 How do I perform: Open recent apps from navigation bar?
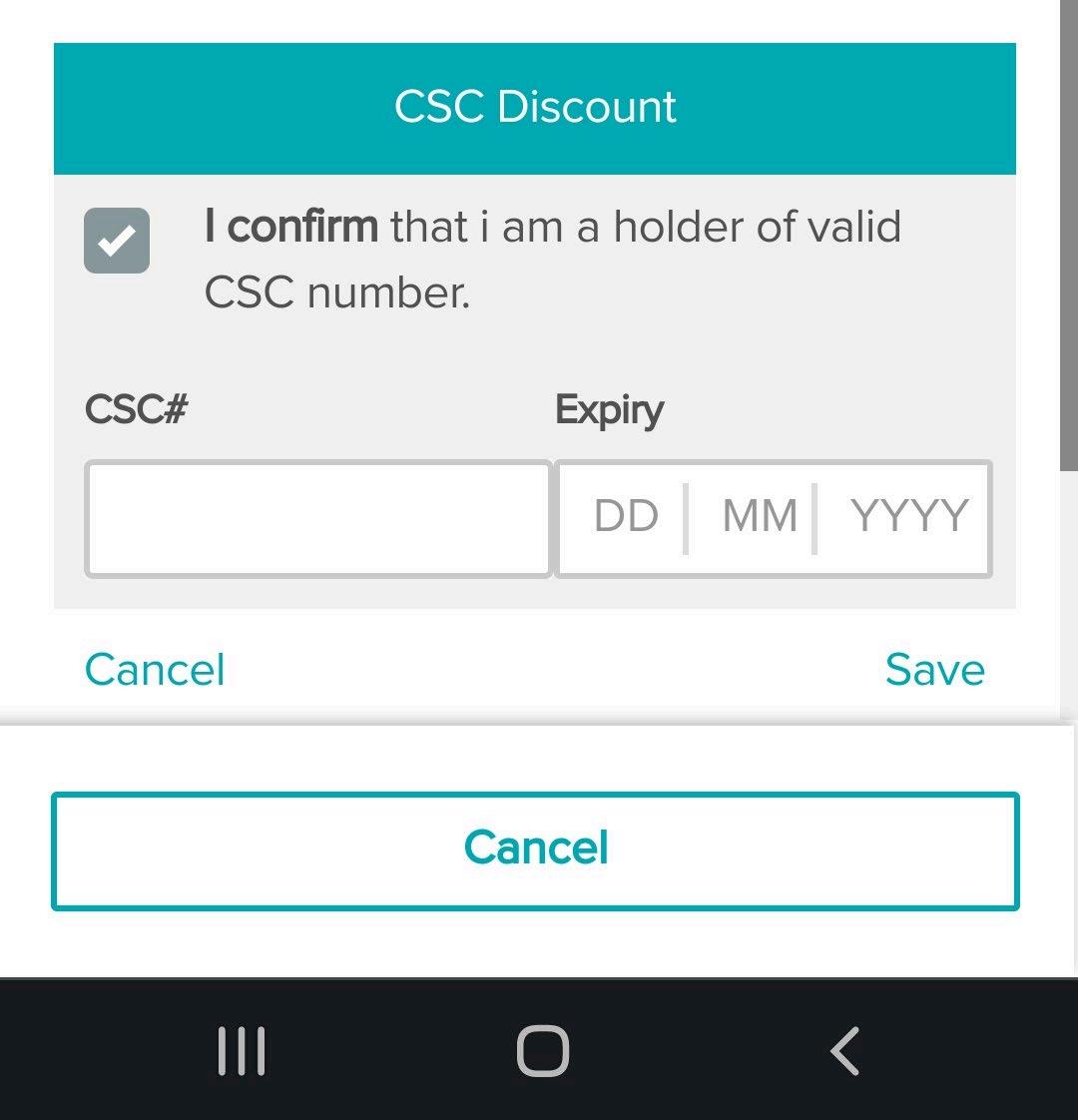point(242,1051)
